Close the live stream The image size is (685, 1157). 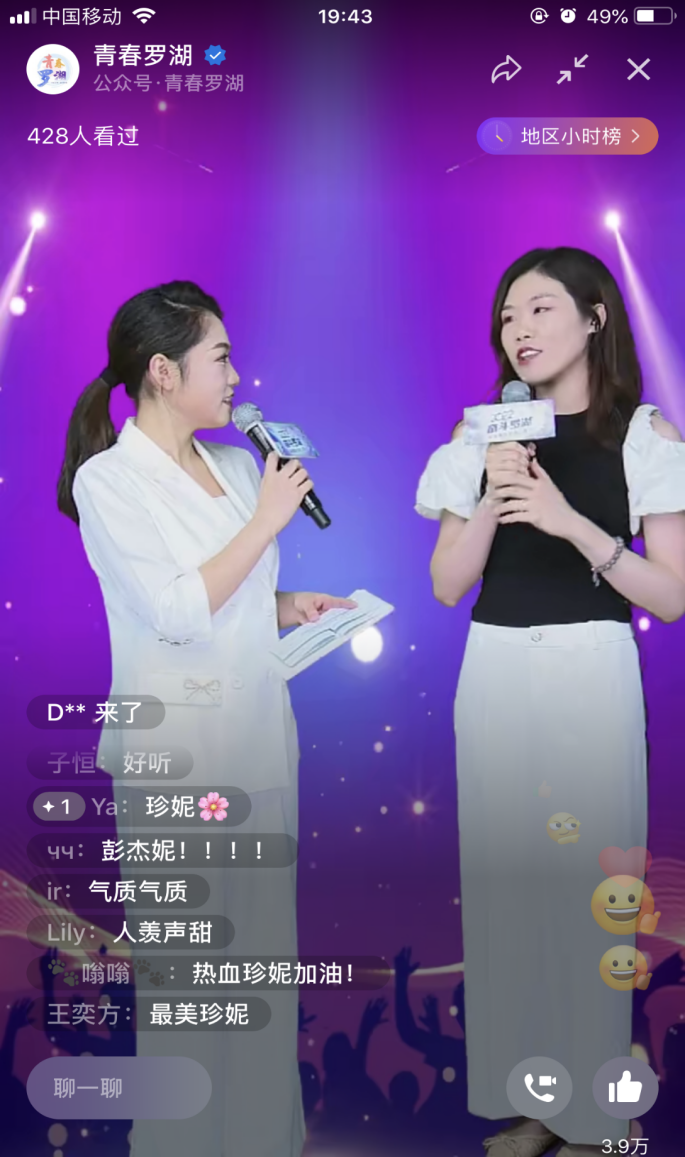(x=638, y=69)
